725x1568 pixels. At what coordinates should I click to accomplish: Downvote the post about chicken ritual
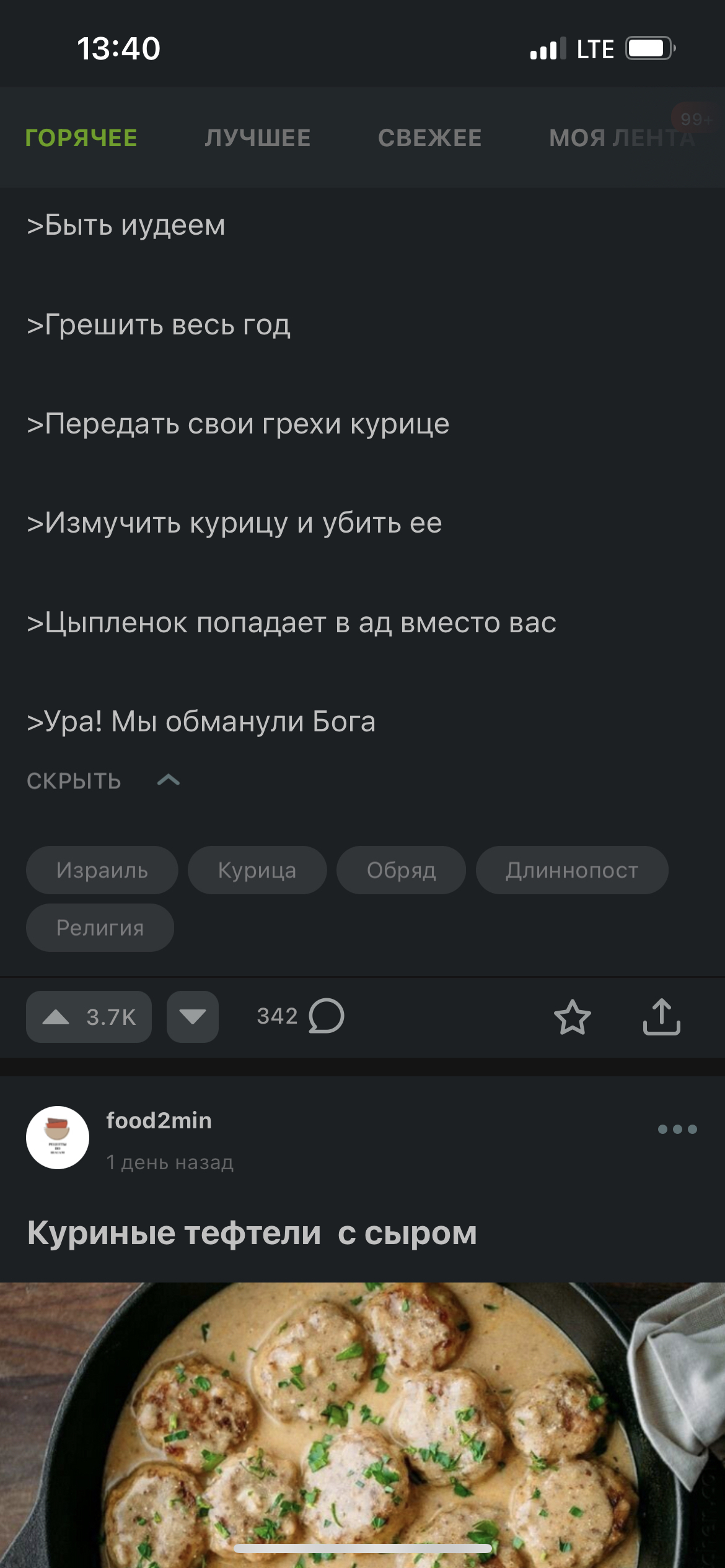pos(193,1017)
